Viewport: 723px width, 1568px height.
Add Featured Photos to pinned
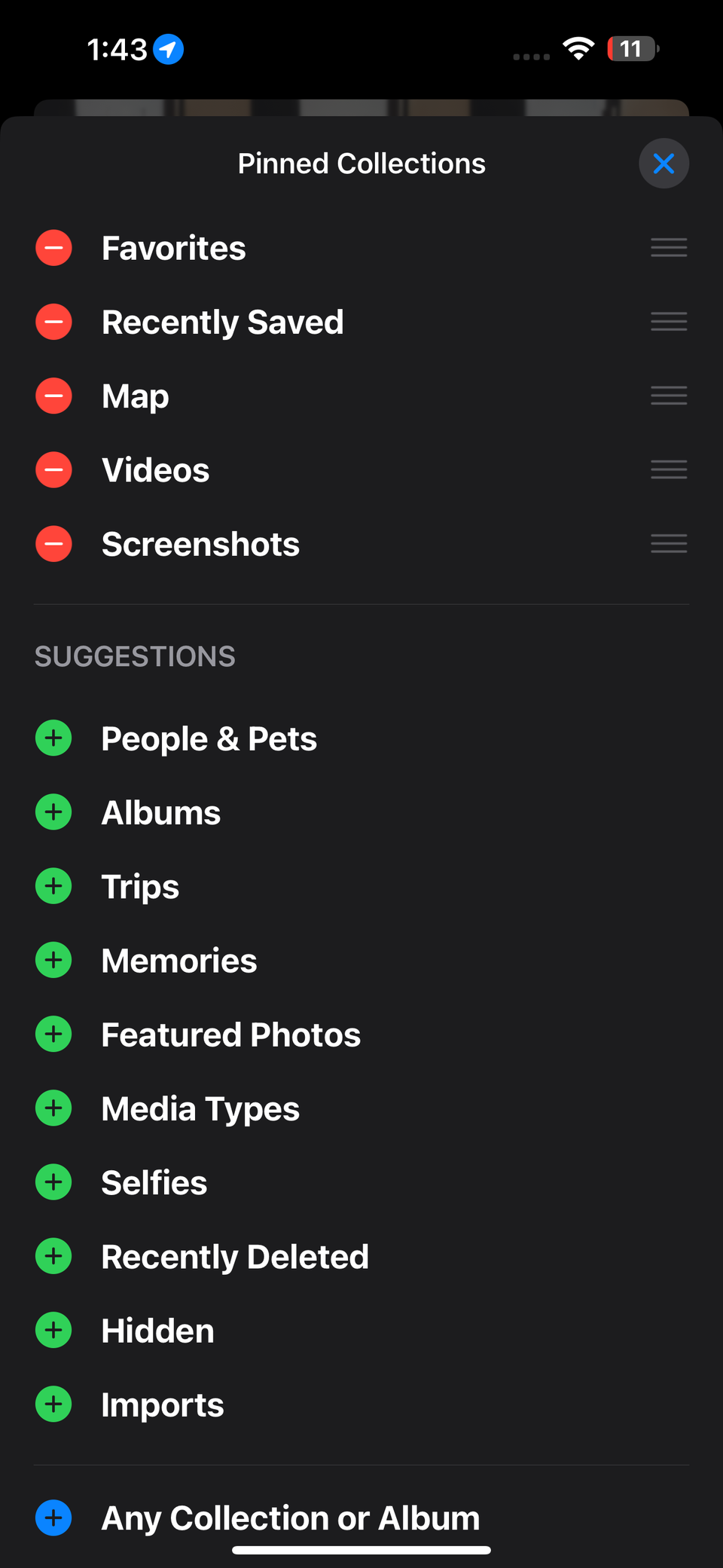(x=53, y=1034)
